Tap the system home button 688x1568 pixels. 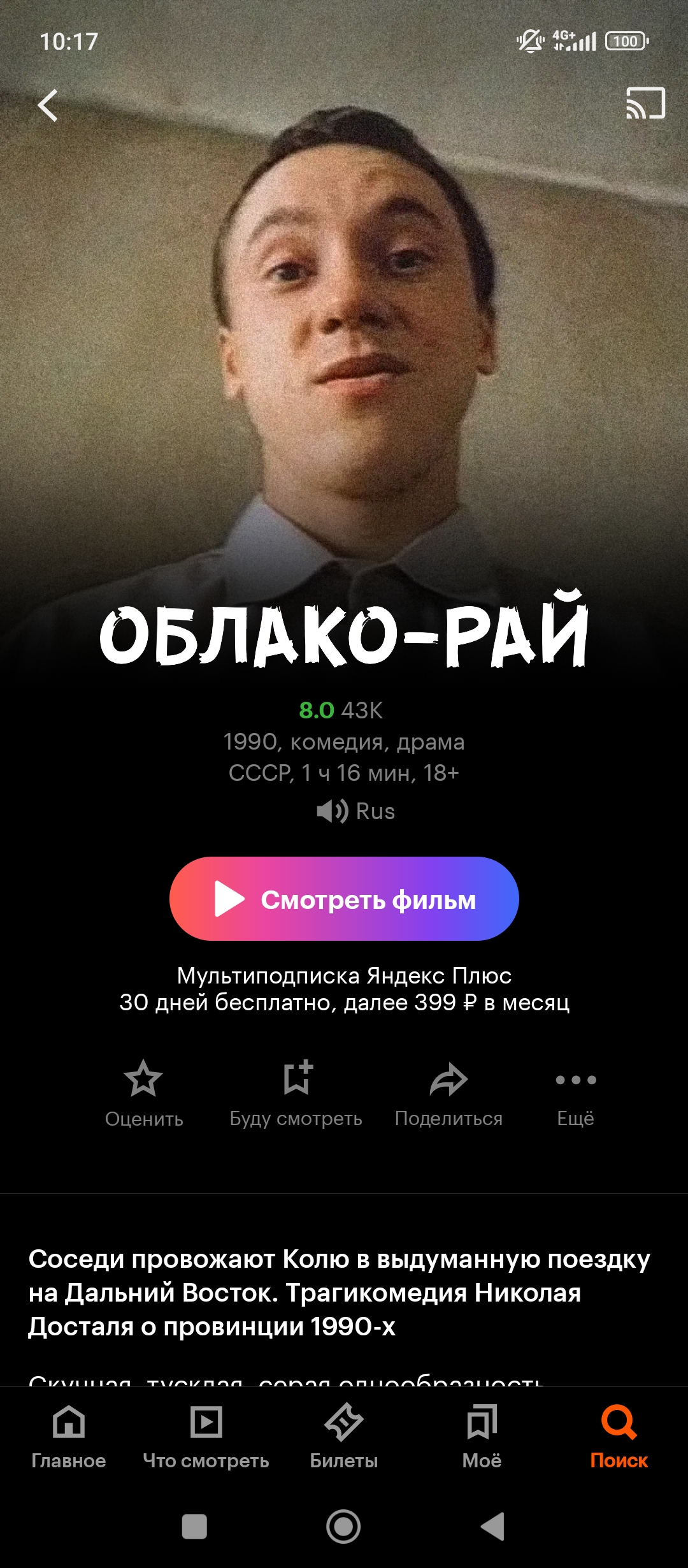(343, 1527)
